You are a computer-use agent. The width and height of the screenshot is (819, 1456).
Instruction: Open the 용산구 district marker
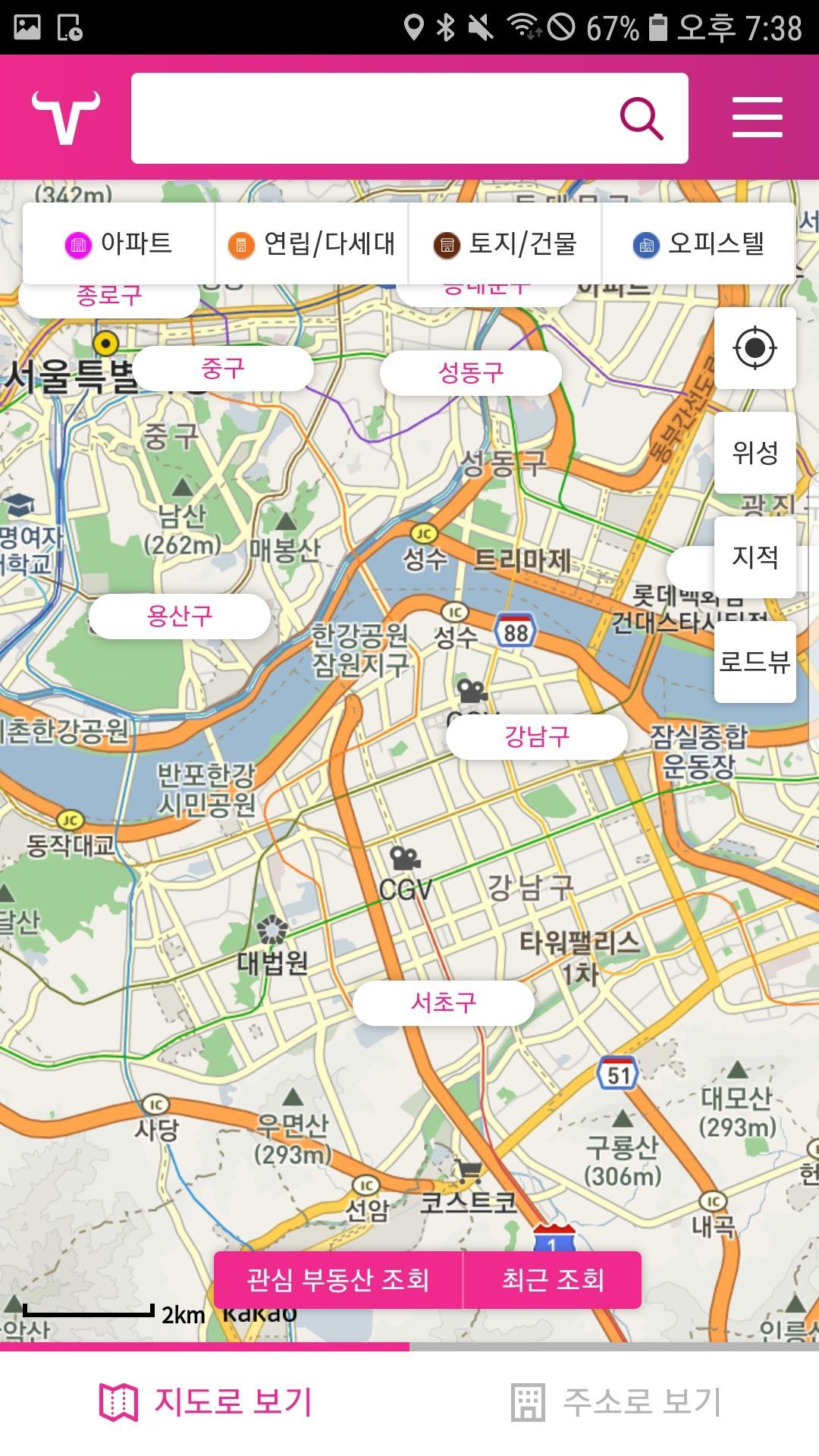click(180, 616)
